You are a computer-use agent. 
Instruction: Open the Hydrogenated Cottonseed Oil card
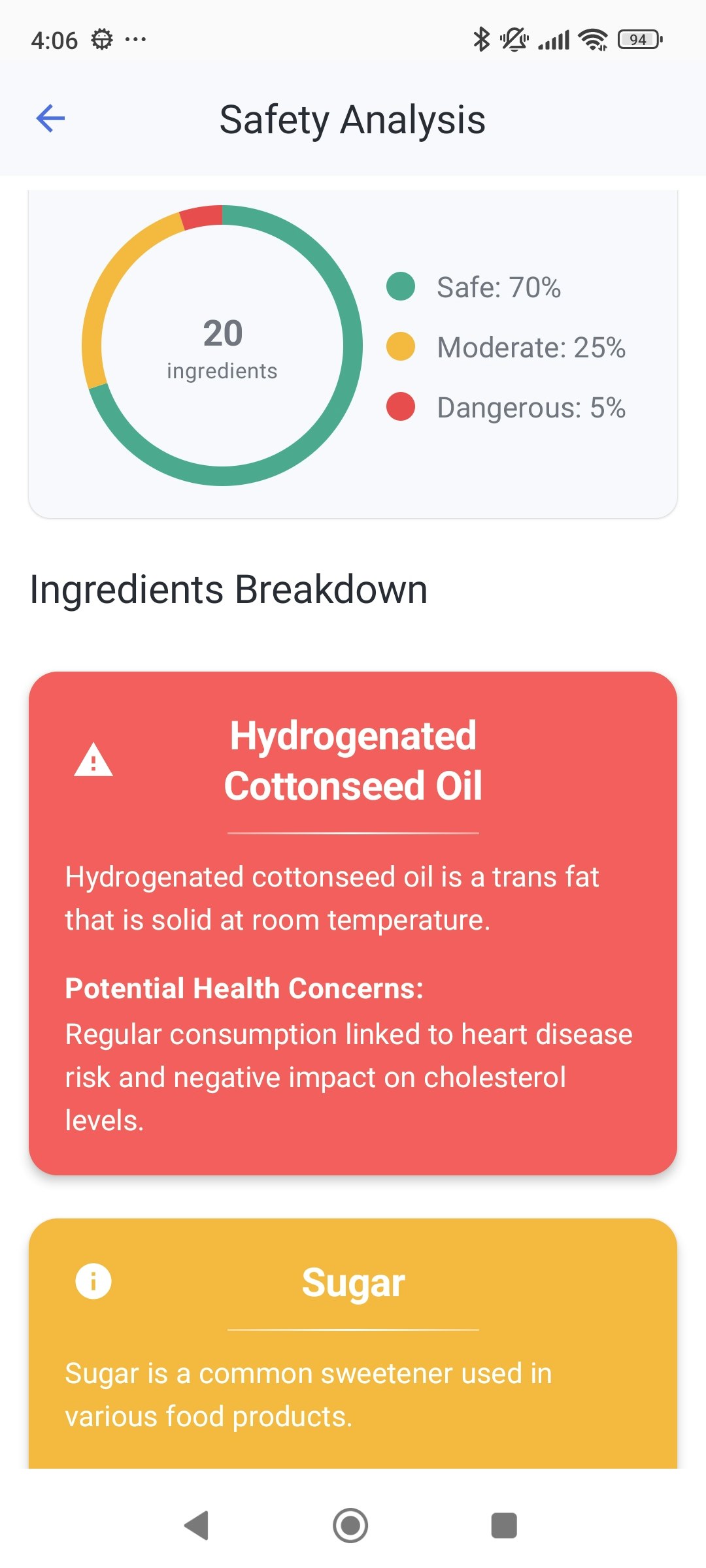point(353,923)
